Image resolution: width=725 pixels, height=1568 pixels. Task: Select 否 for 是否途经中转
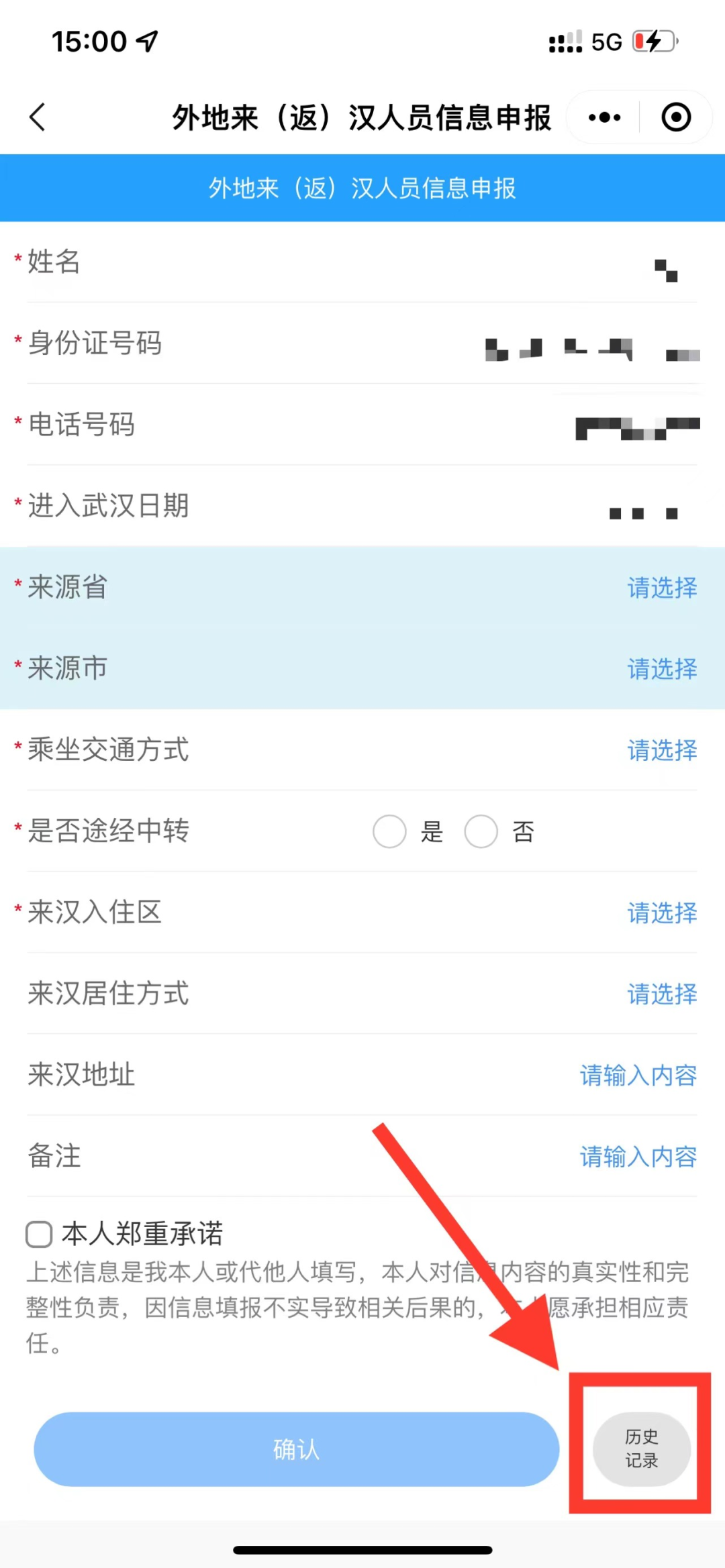[481, 831]
